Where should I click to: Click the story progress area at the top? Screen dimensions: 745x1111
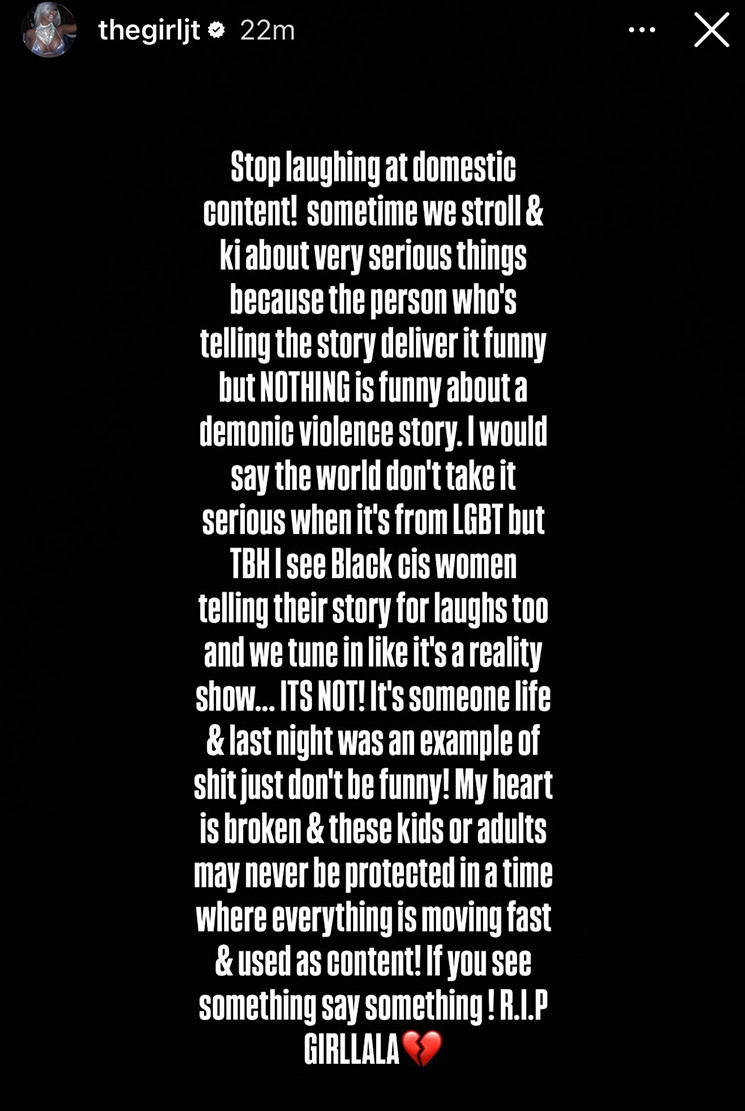click(372, 5)
